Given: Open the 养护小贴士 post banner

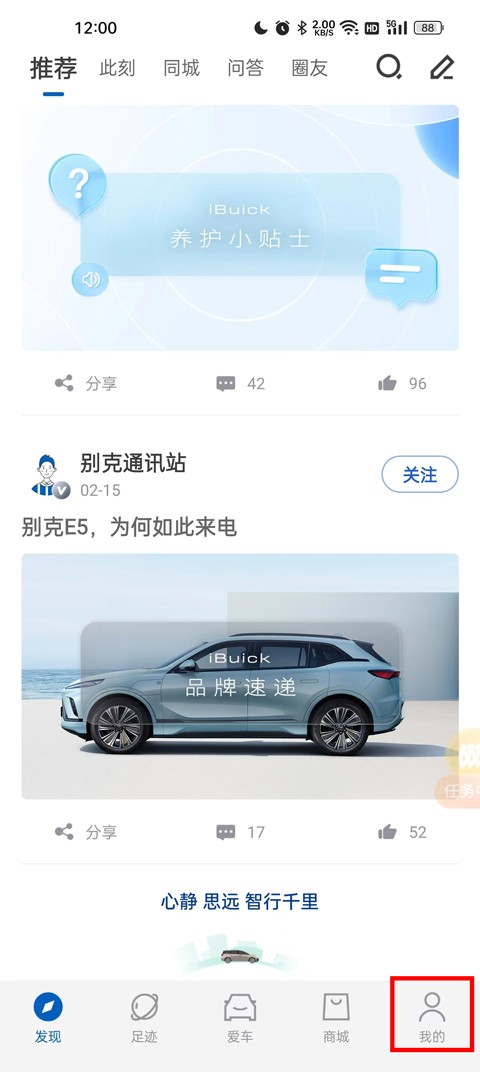Looking at the screenshot, I should [240, 228].
